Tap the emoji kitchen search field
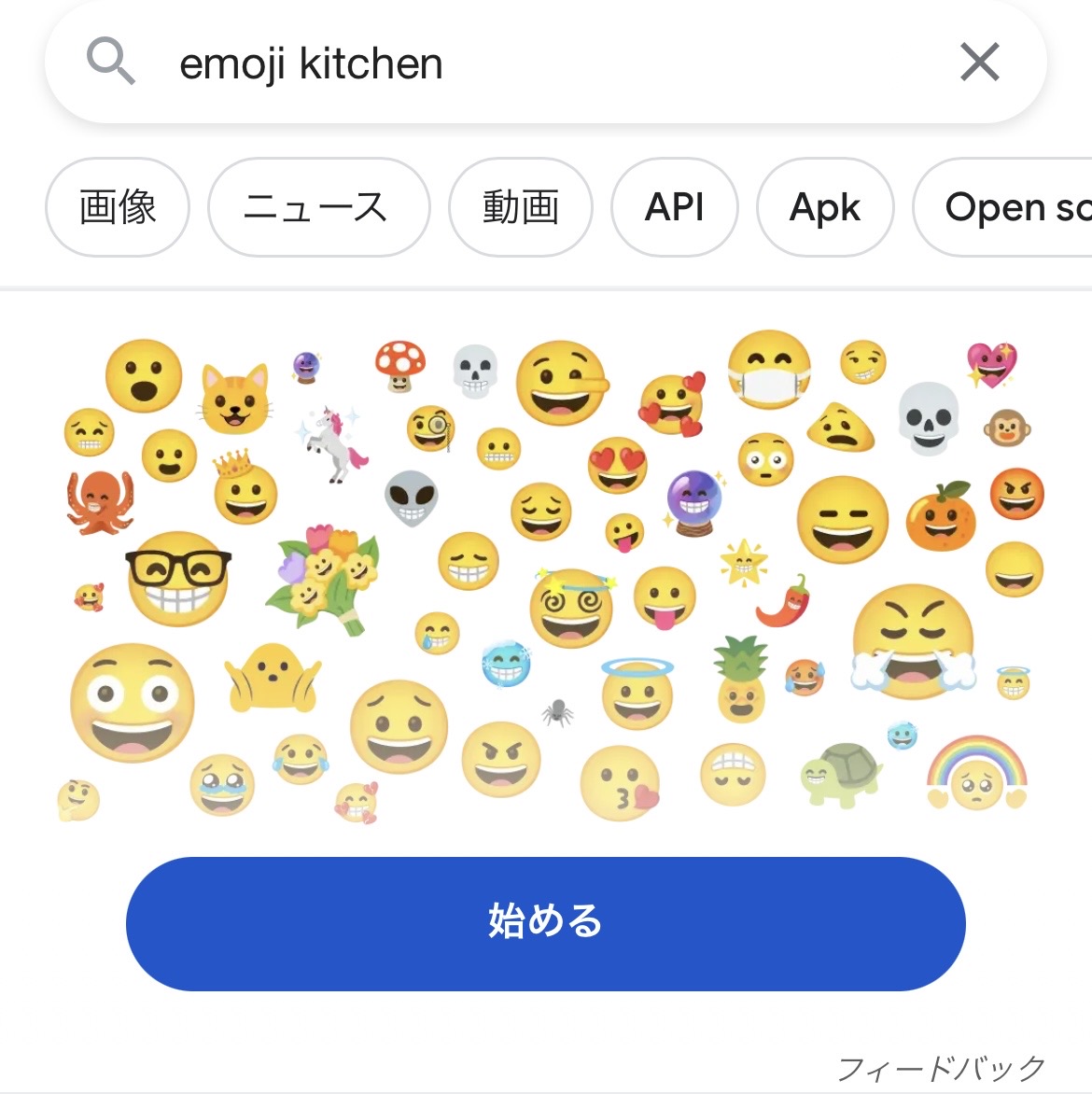The width and height of the screenshot is (1092, 1094). pos(523,64)
